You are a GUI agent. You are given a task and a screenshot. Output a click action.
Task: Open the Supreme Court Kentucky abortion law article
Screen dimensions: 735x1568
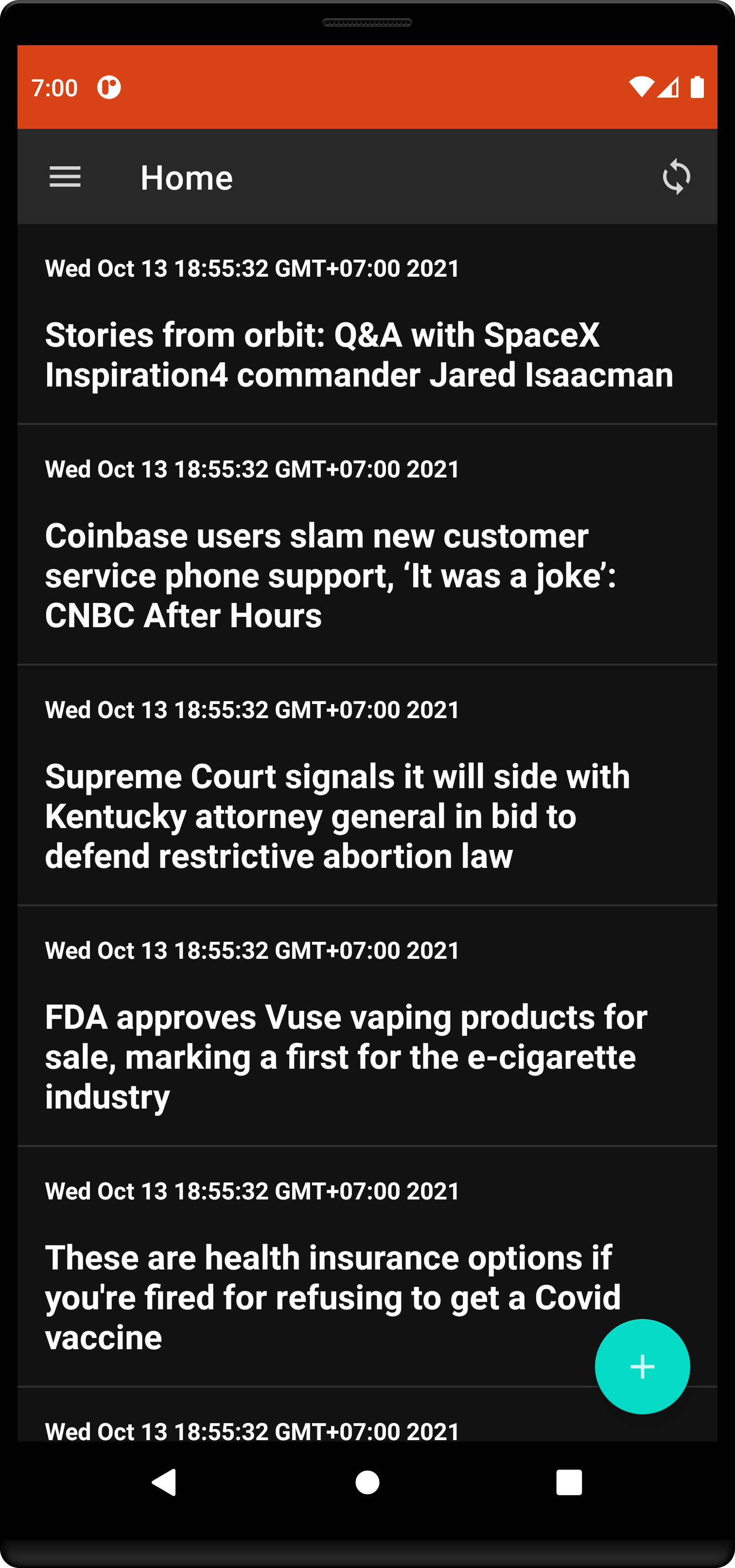pyautogui.click(x=338, y=816)
